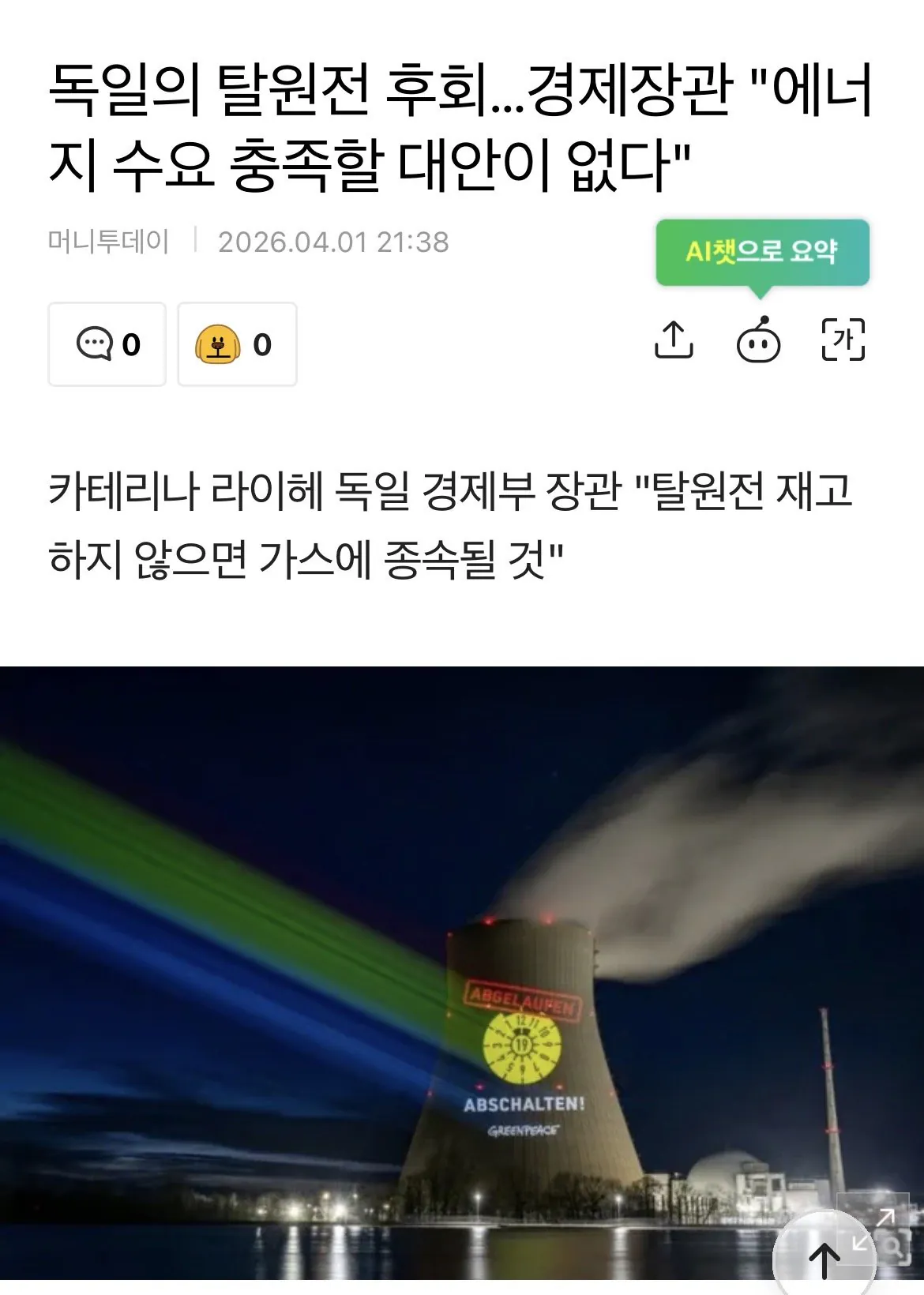Tap the AI챗으로 요약 tooltip bubble
This screenshot has height=1295, width=924.
click(762, 252)
